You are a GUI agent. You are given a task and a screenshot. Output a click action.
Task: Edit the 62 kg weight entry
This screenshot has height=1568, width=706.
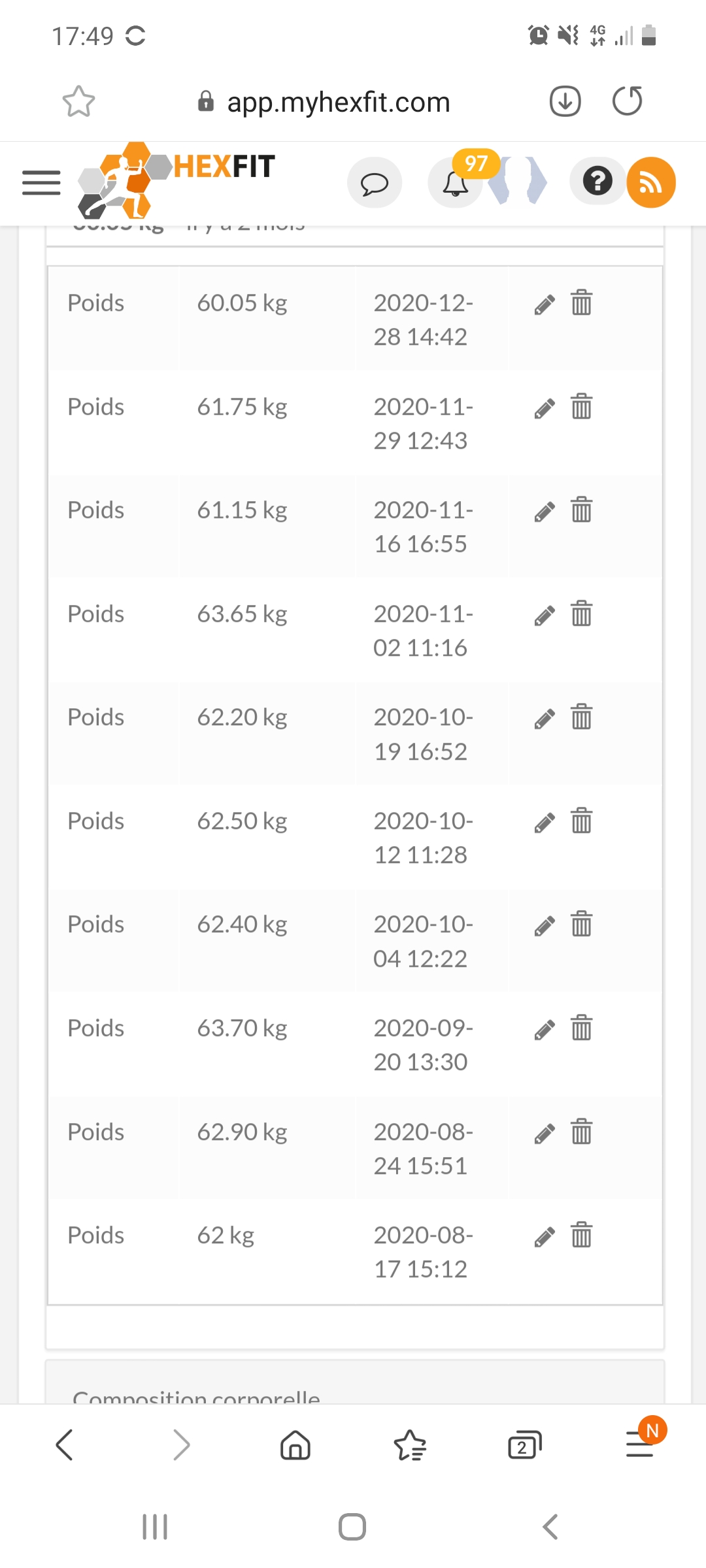tap(545, 1237)
